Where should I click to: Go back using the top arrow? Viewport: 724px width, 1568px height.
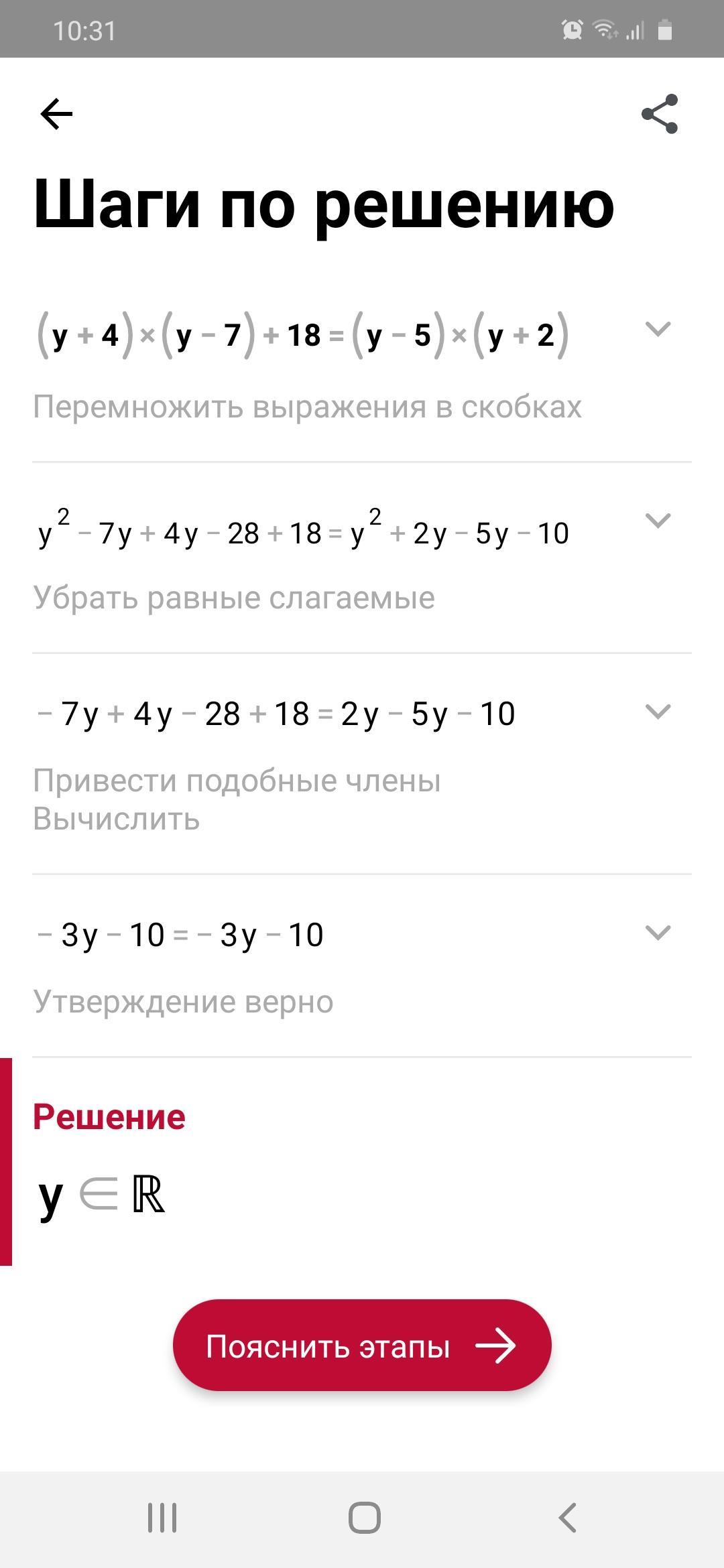(56, 114)
